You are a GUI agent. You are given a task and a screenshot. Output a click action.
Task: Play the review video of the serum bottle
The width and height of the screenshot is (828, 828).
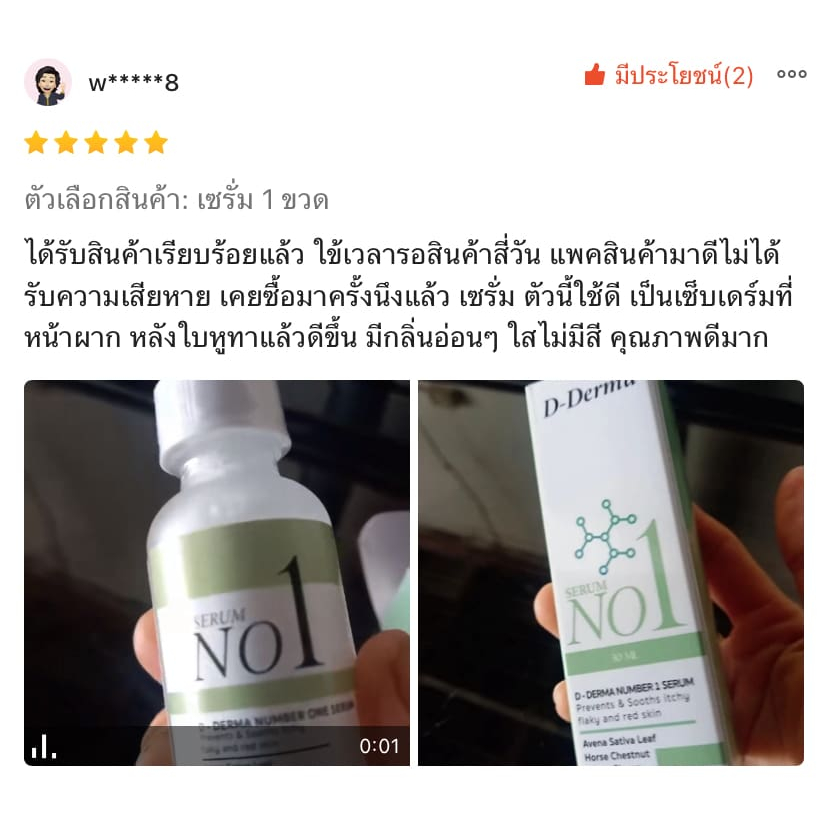click(x=217, y=572)
